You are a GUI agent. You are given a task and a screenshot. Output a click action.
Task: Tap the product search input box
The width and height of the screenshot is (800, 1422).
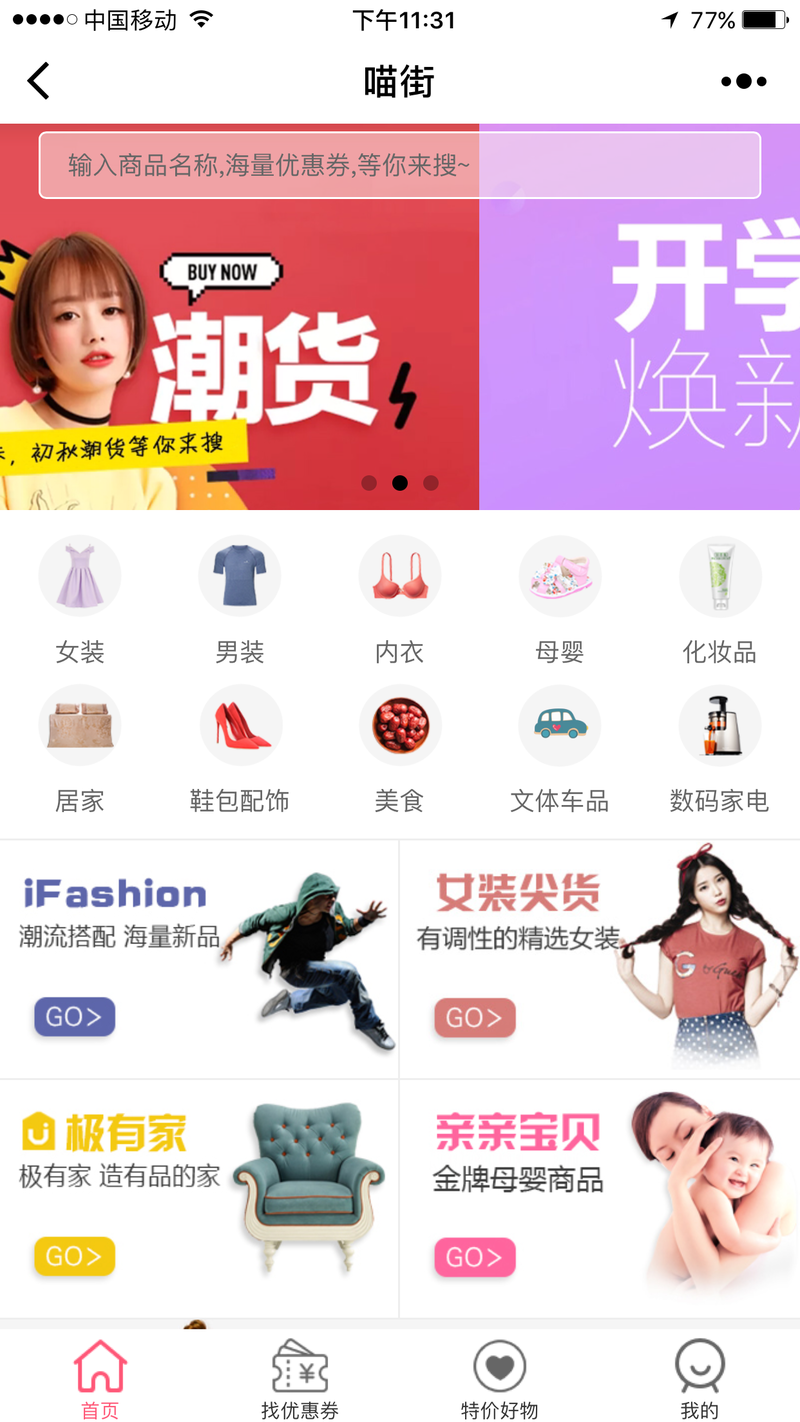(400, 165)
